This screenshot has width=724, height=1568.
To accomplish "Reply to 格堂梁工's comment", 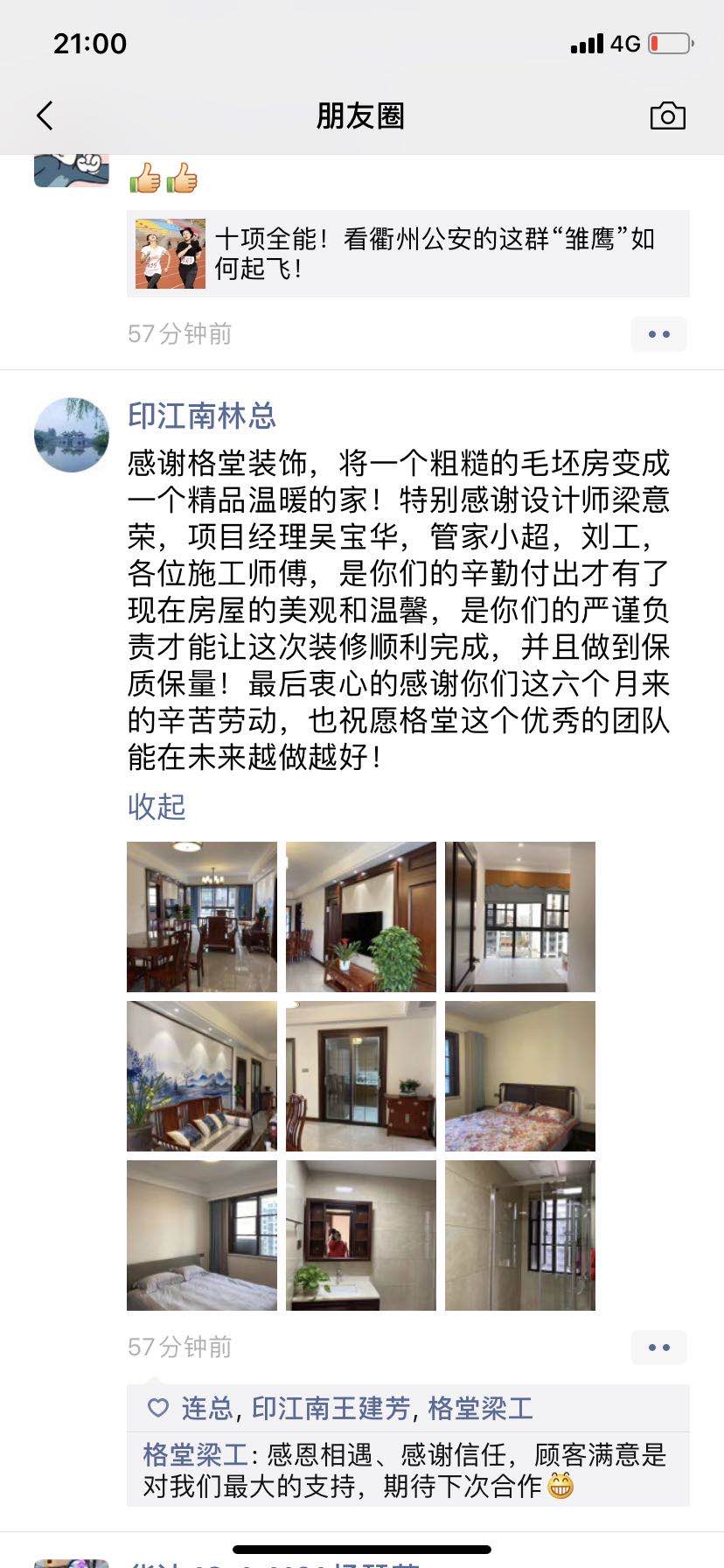I will 404,1471.
